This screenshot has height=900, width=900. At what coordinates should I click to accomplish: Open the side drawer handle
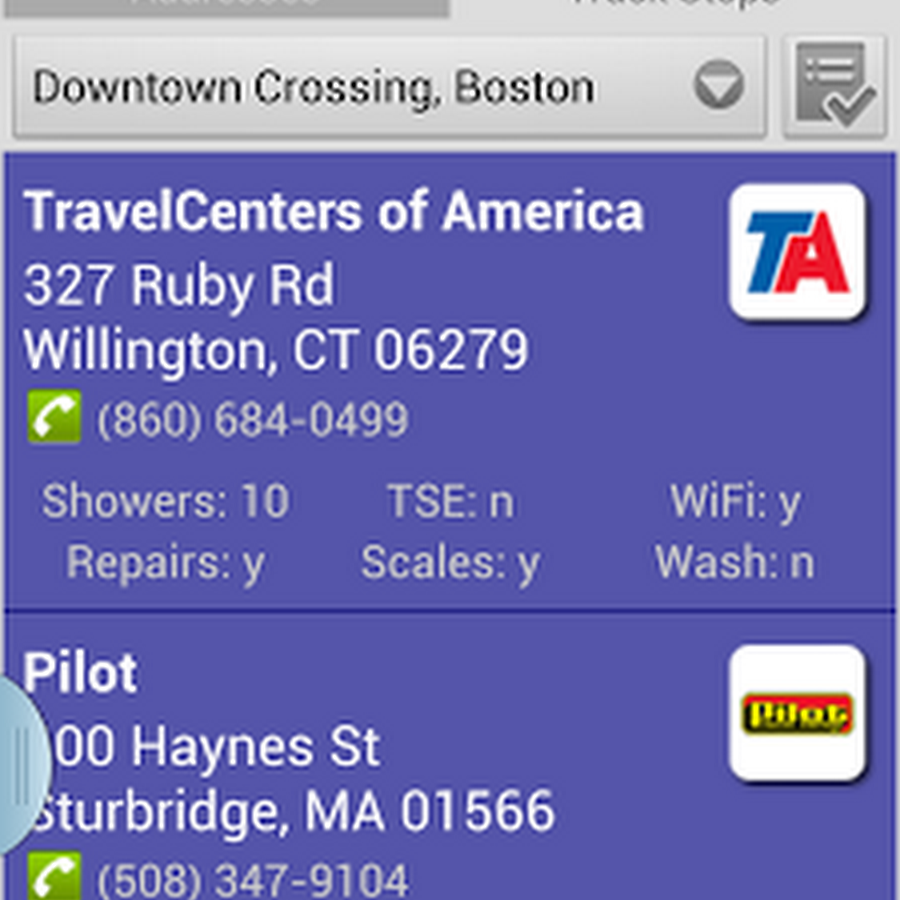[20, 765]
